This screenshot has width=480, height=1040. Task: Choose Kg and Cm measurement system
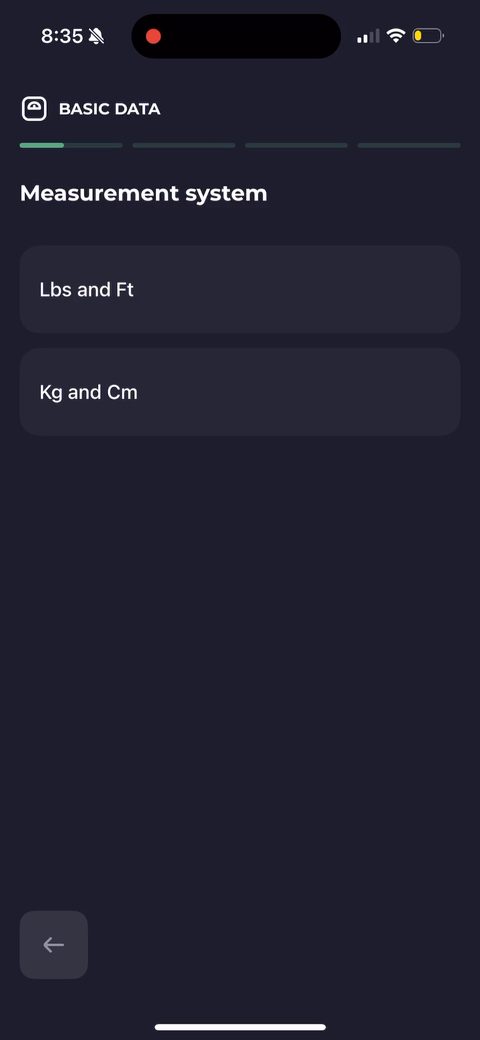[240, 392]
